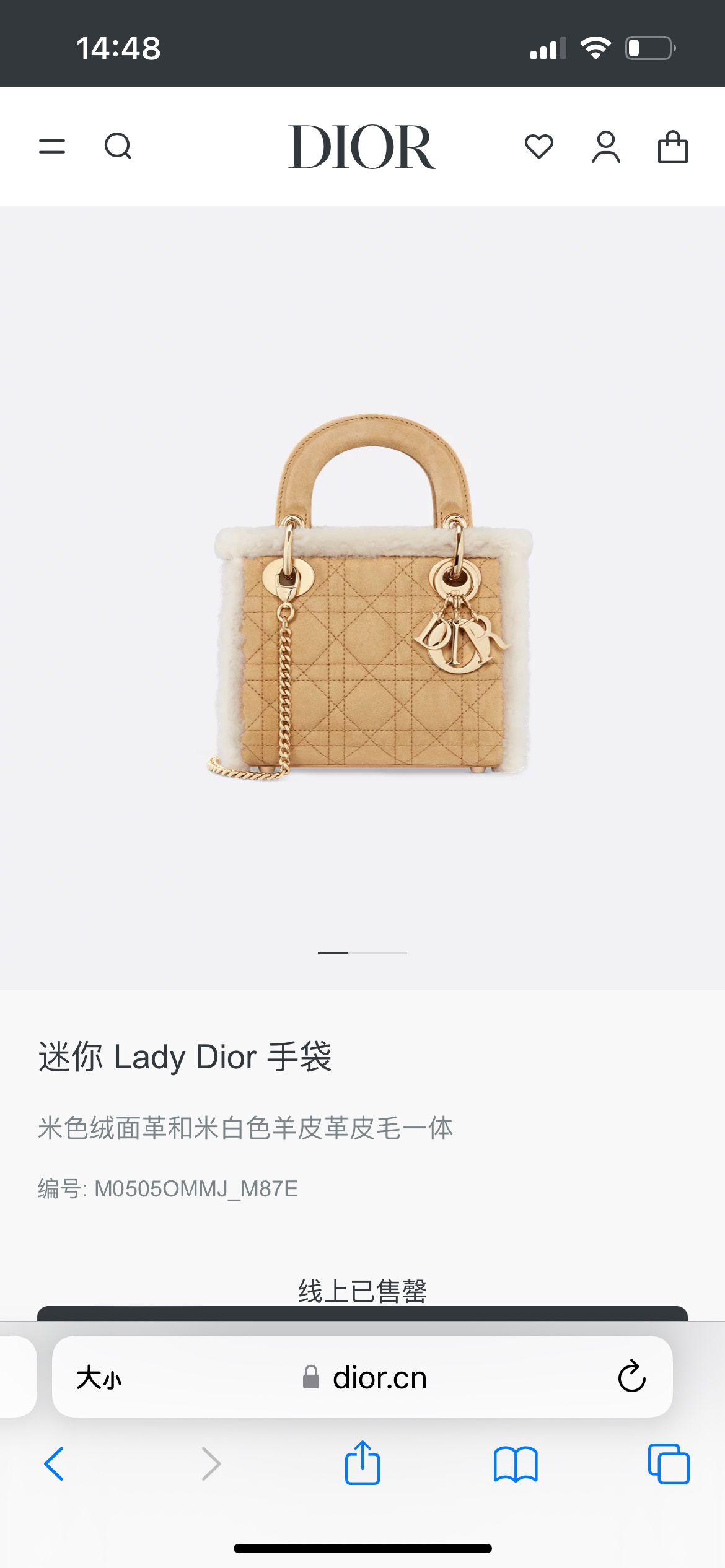Go back to the previous page
725x1568 pixels.
[55, 1464]
